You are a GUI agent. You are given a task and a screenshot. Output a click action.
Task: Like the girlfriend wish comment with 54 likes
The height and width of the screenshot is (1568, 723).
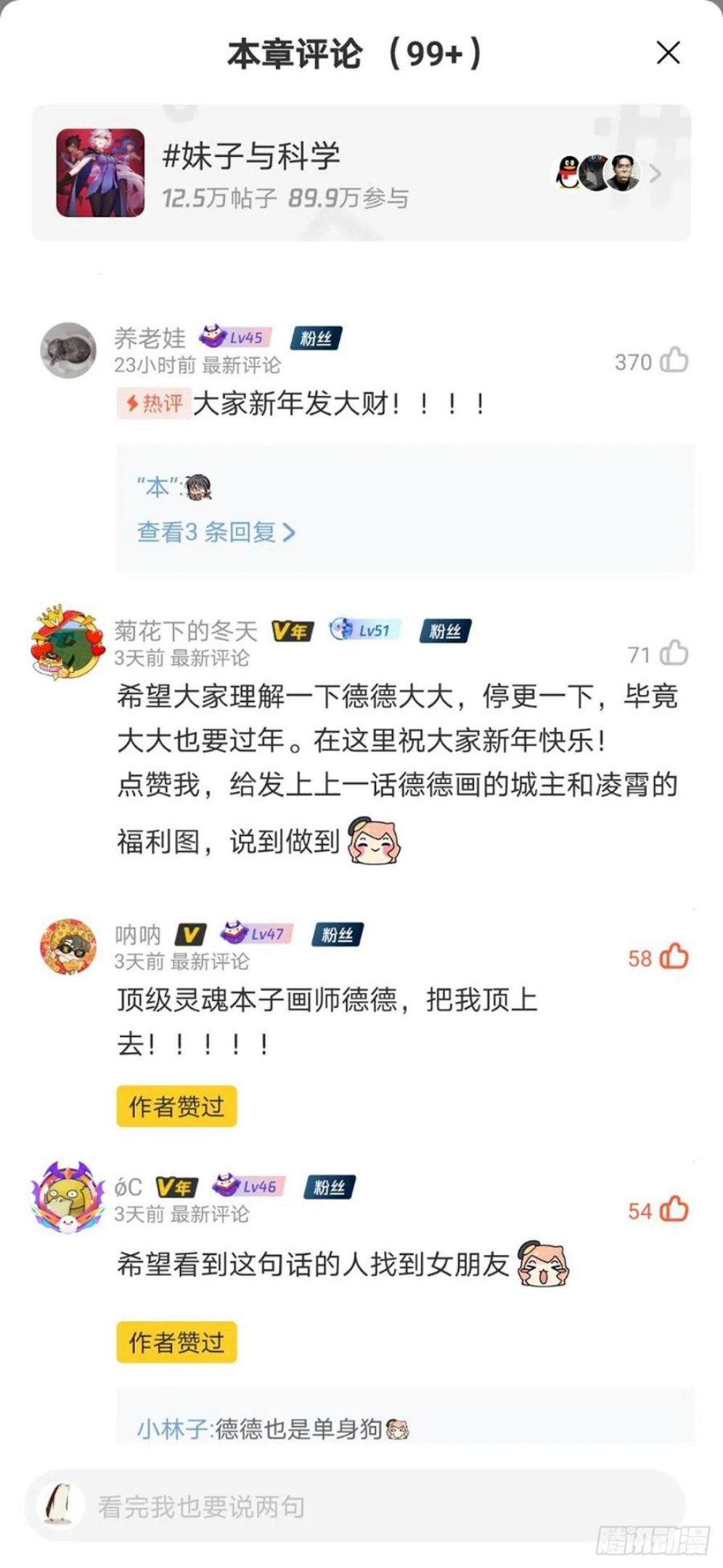point(674,1209)
